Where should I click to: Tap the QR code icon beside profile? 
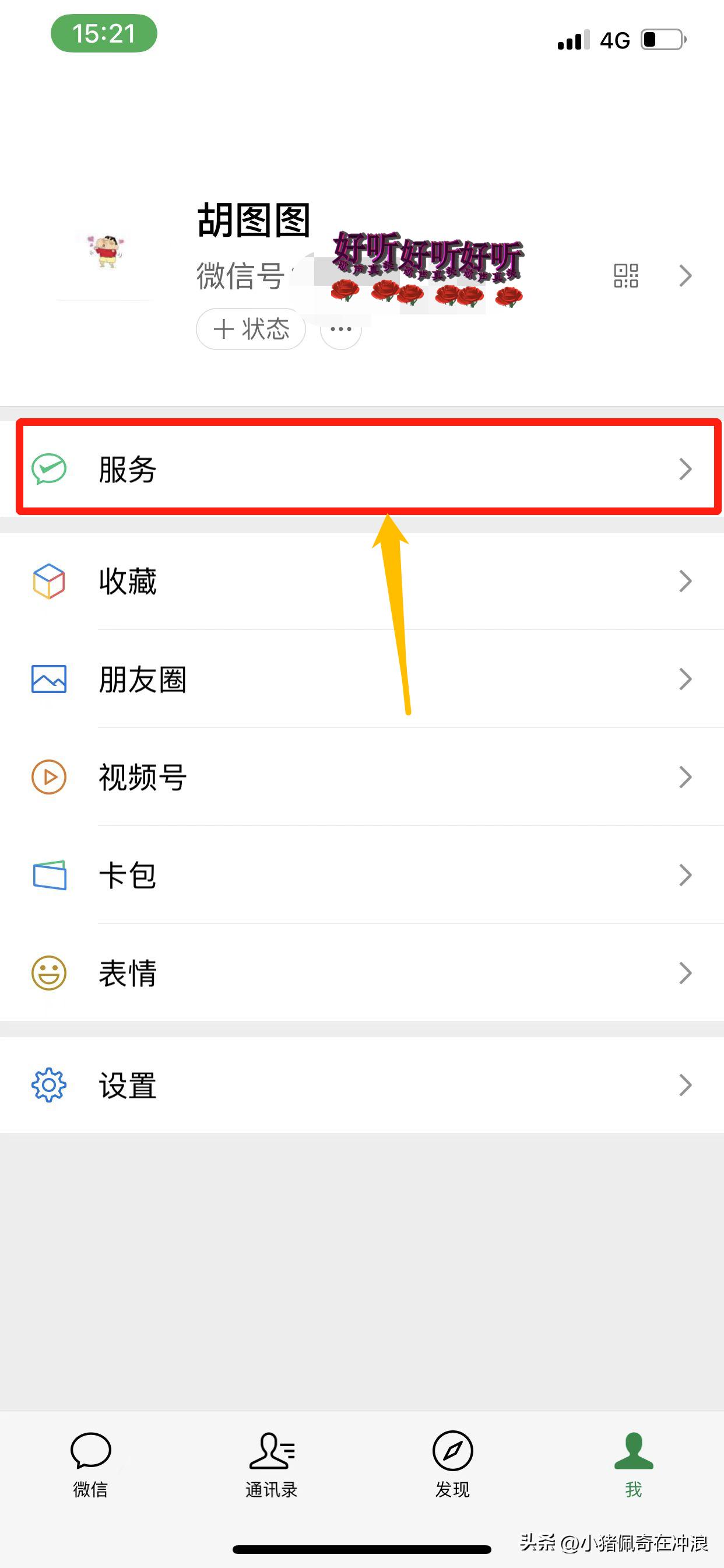pyautogui.click(x=626, y=276)
